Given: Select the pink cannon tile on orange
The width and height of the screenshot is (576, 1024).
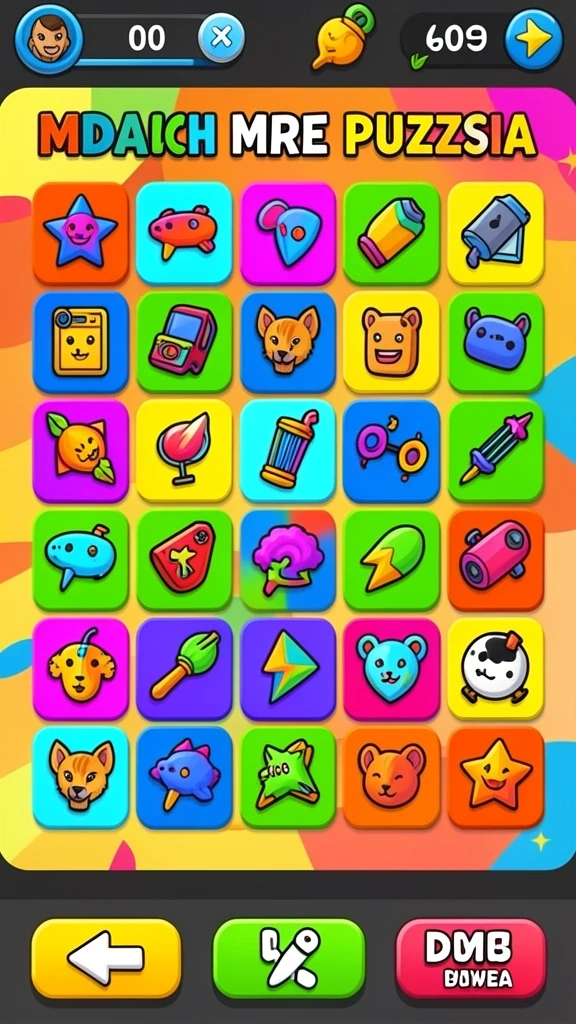Looking at the screenshot, I should (x=496, y=560).
